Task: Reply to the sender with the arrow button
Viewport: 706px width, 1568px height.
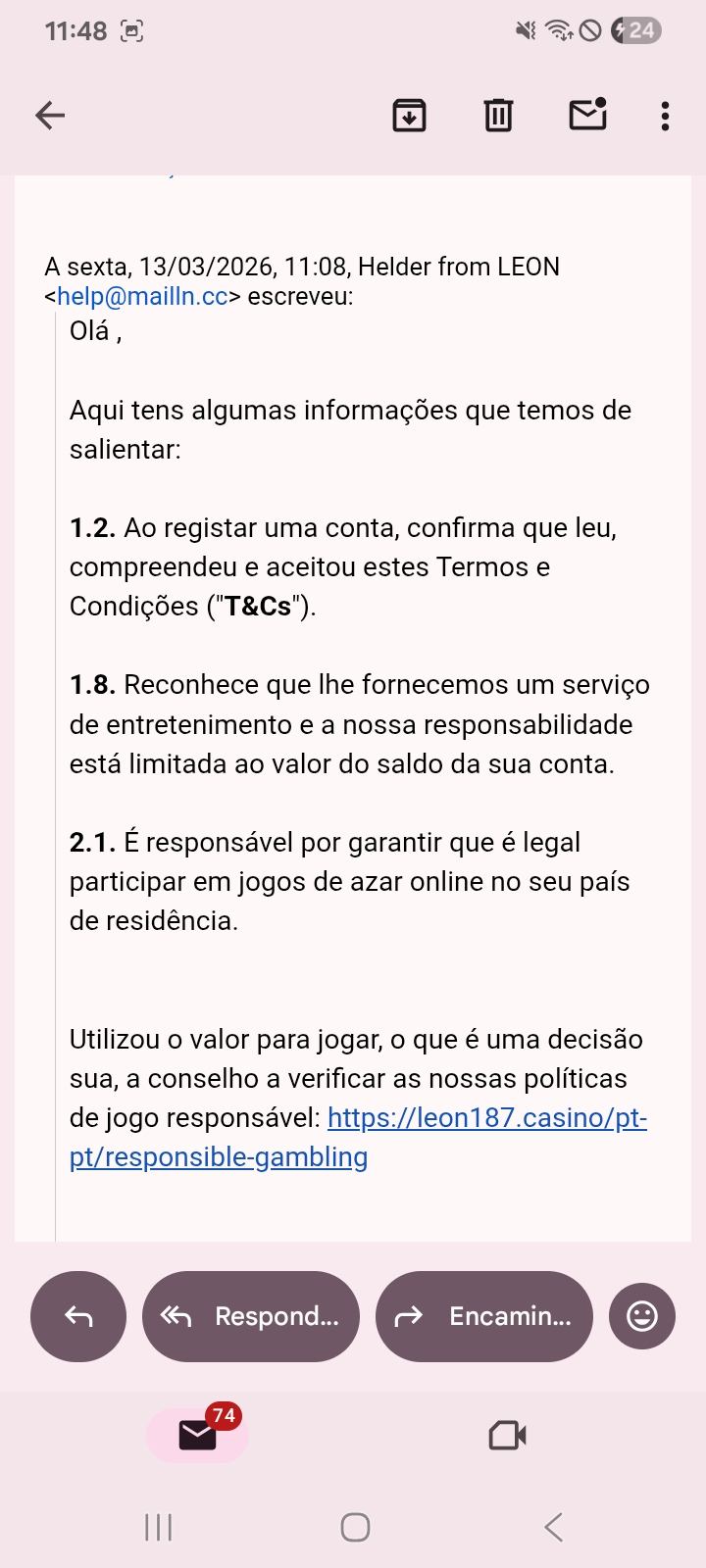Action: [78, 1316]
